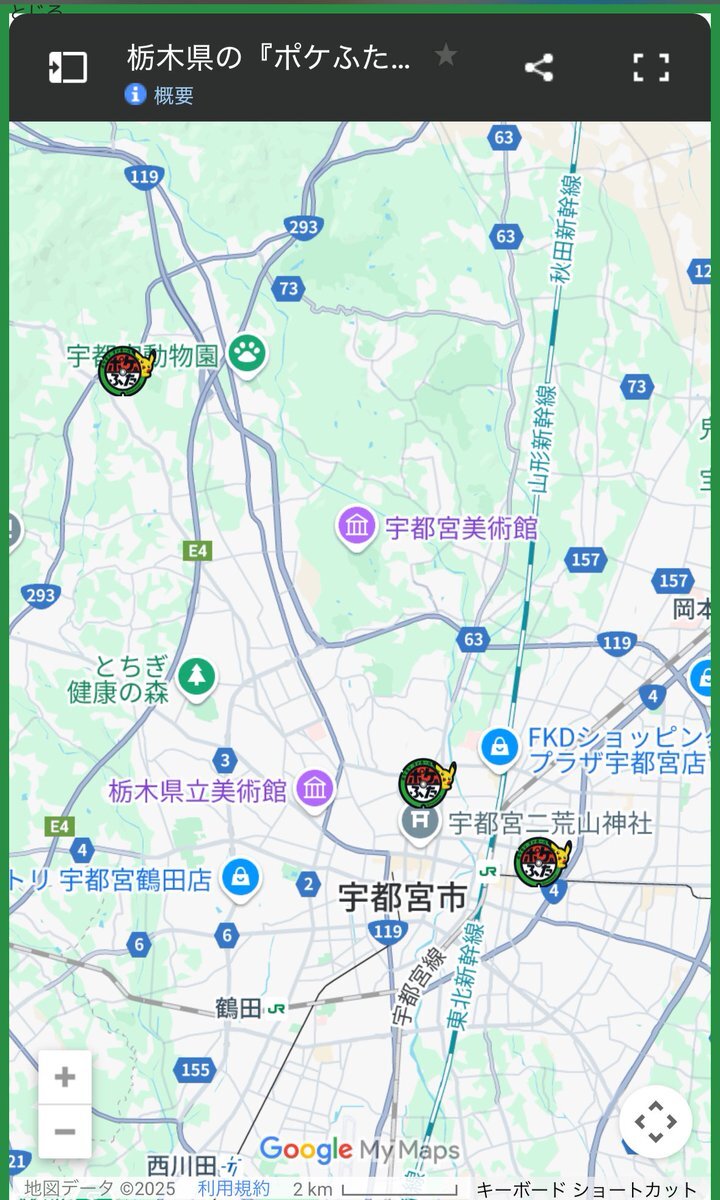
Task: Star this map as a favorite
Action: 446,56
